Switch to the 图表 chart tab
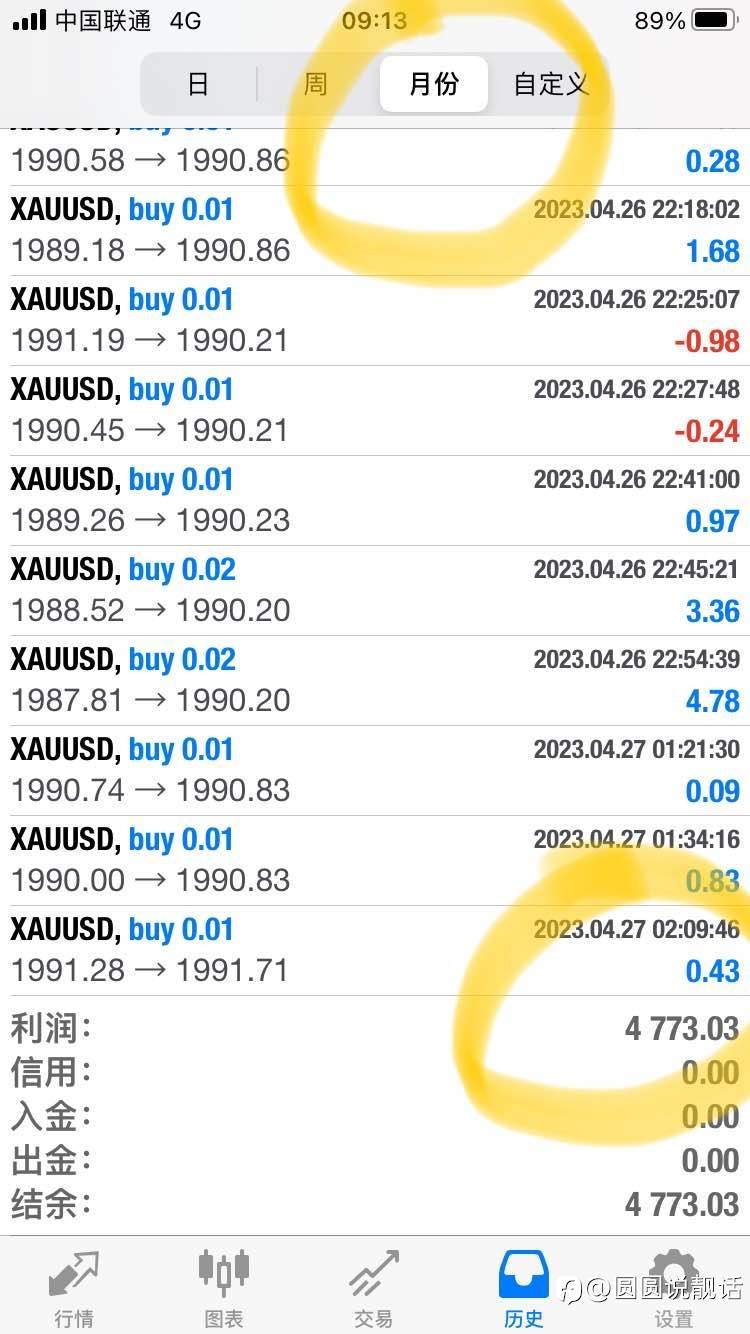Viewport: 750px width, 1334px height. click(x=224, y=1288)
